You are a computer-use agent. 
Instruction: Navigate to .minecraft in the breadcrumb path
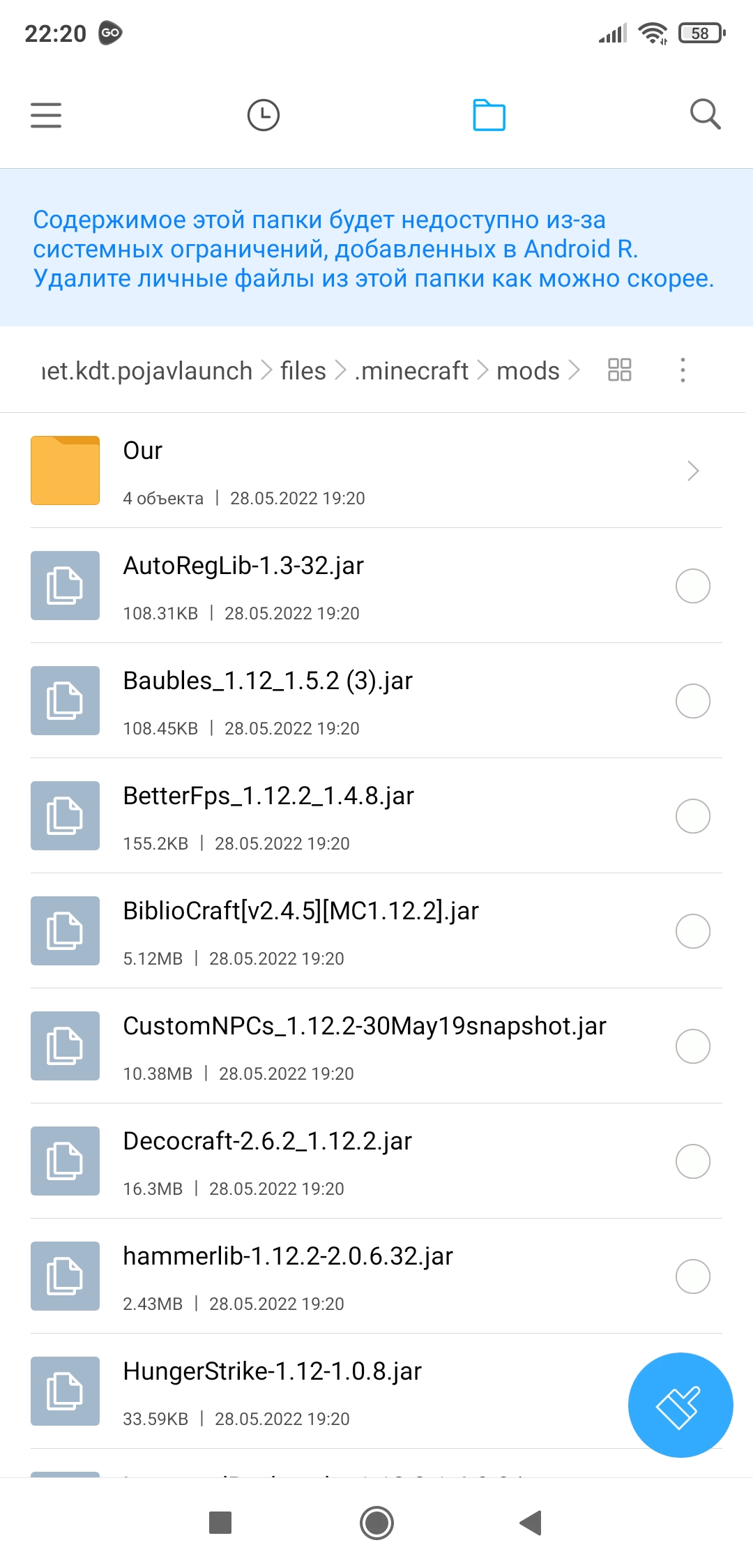click(412, 370)
